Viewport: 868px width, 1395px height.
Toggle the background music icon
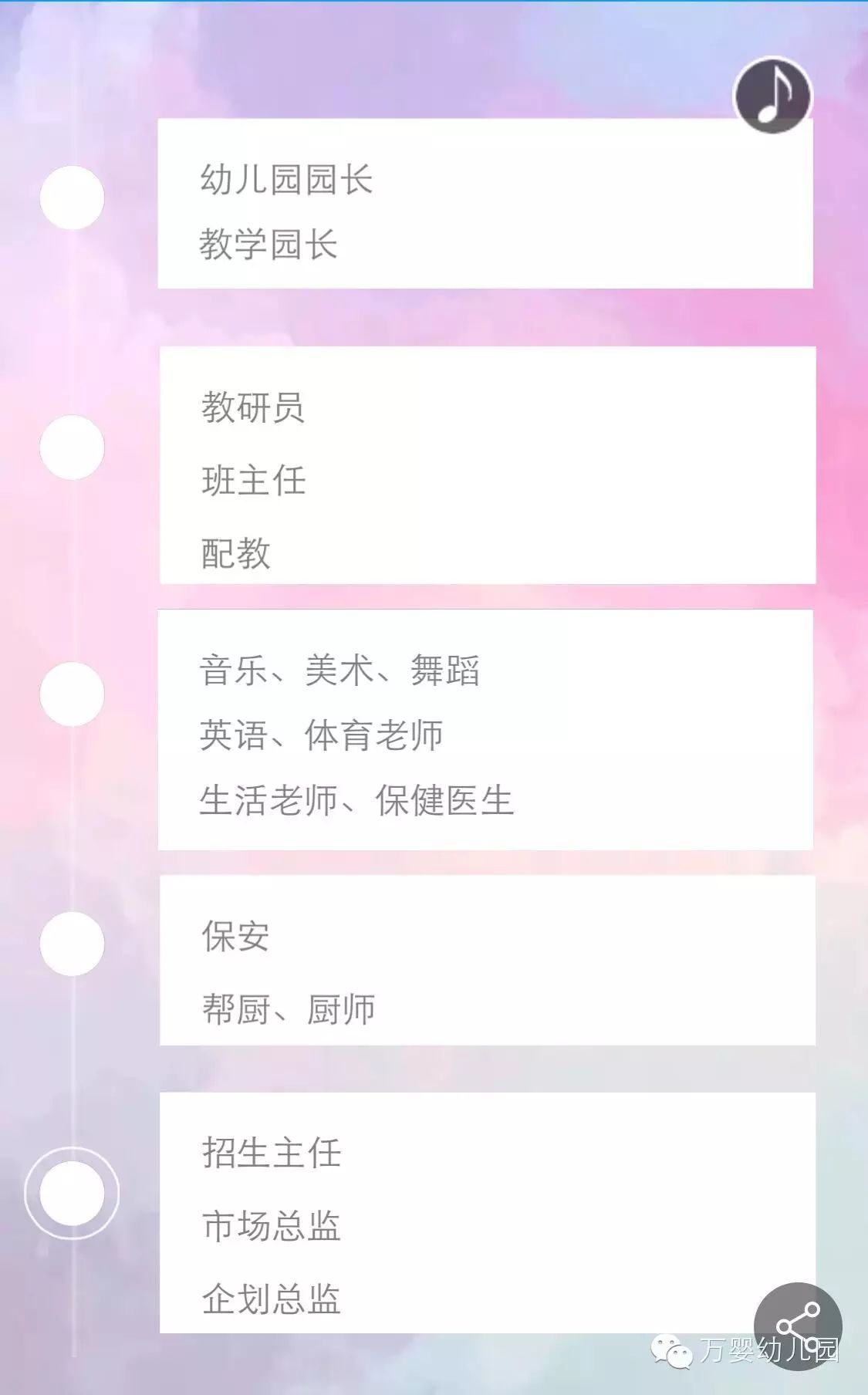click(x=772, y=95)
